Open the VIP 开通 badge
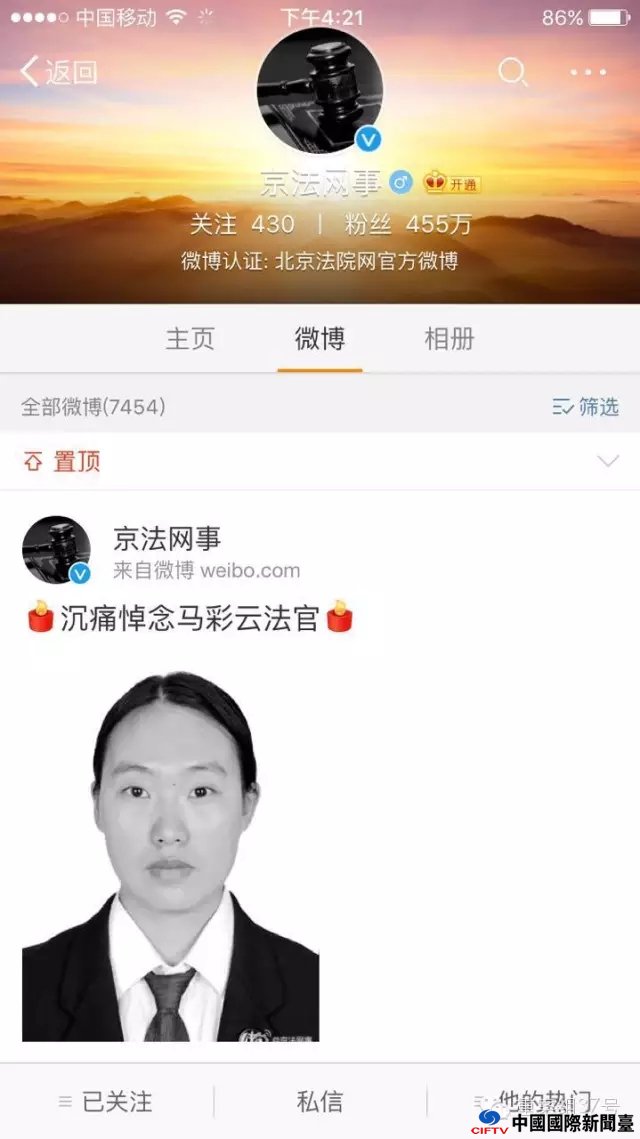The image size is (640, 1139). (x=452, y=183)
